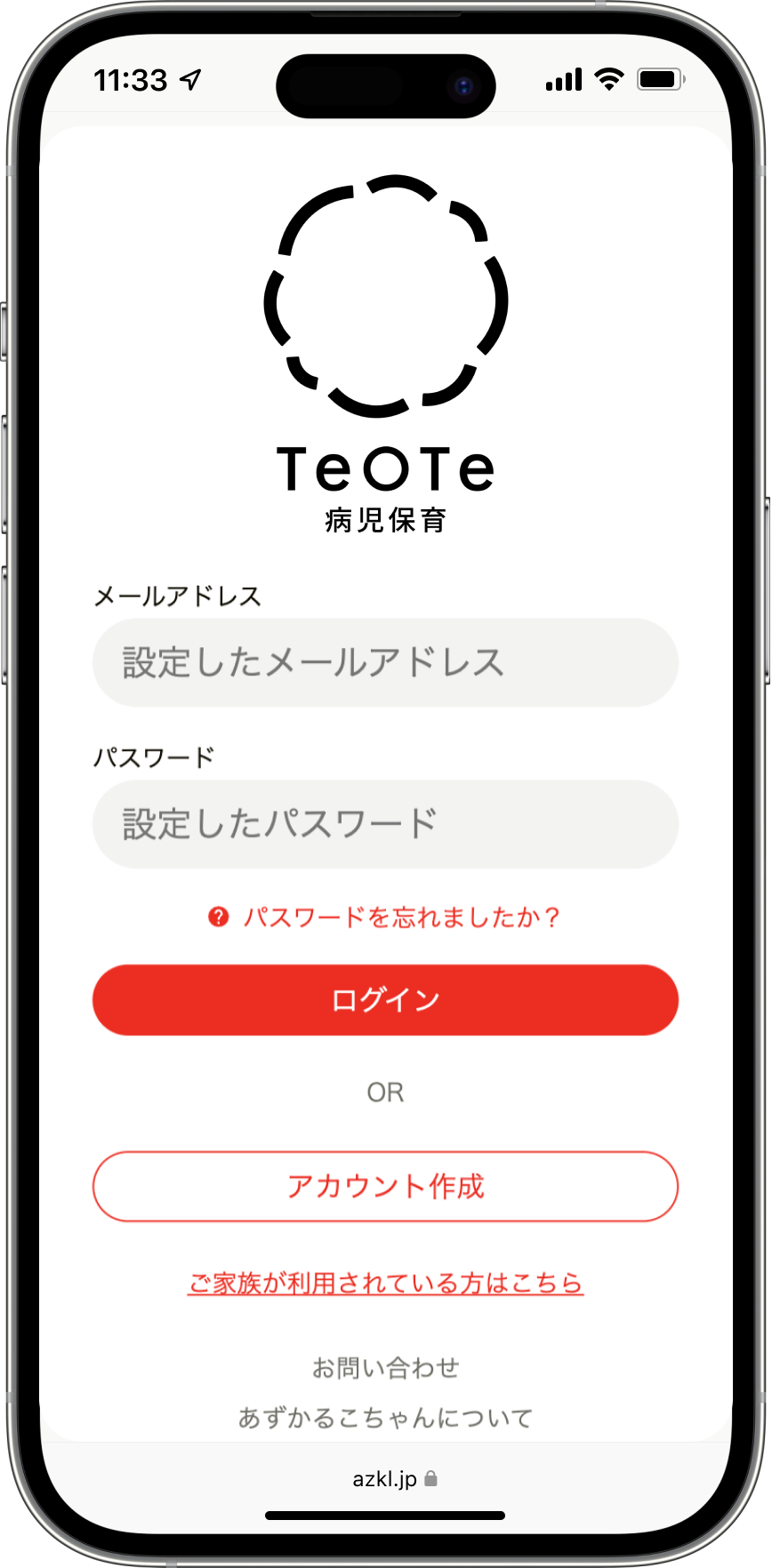Open the あずかるこちゃんについて link
Viewport: 772px width, 1568px height.
point(385,1417)
